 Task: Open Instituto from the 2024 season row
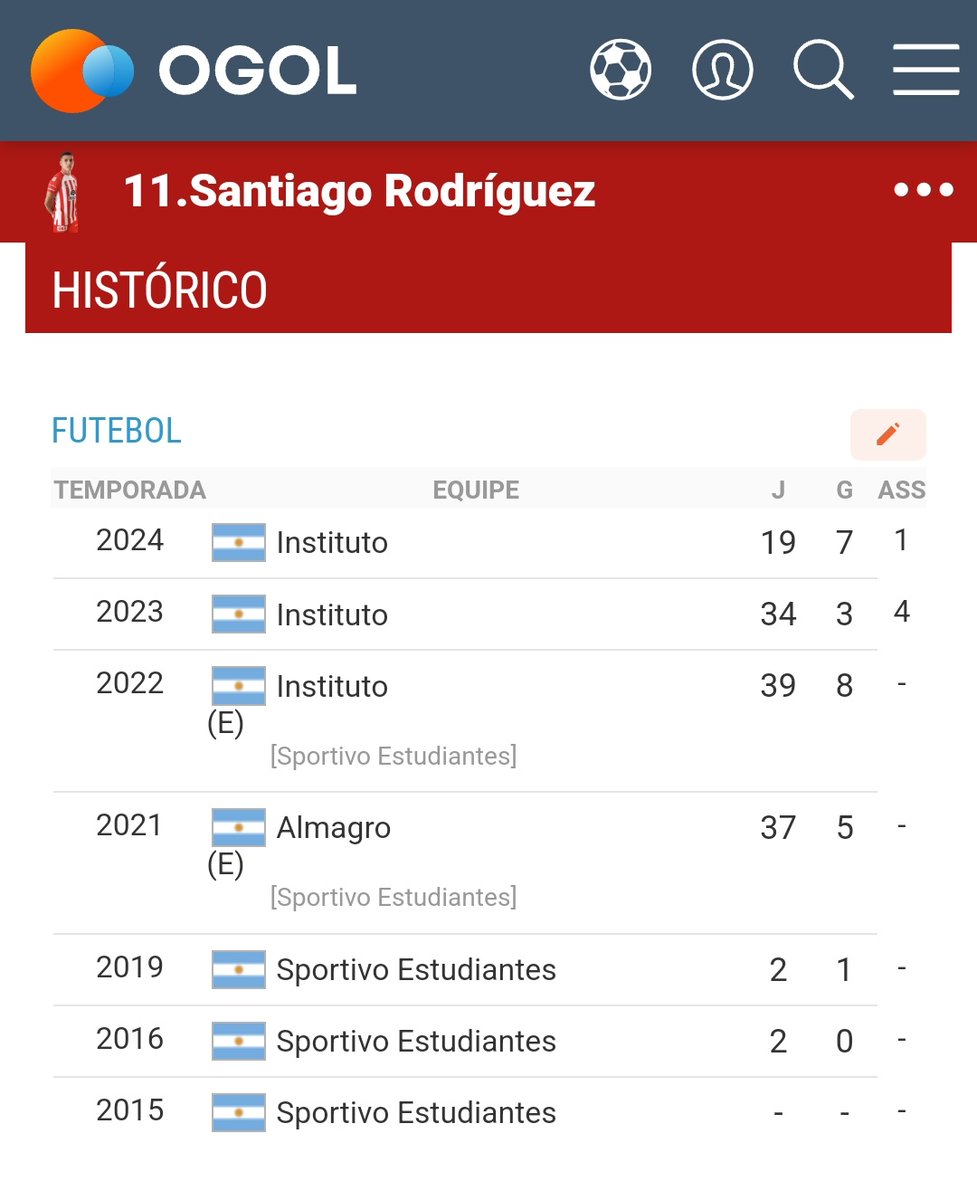pyautogui.click(x=332, y=543)
